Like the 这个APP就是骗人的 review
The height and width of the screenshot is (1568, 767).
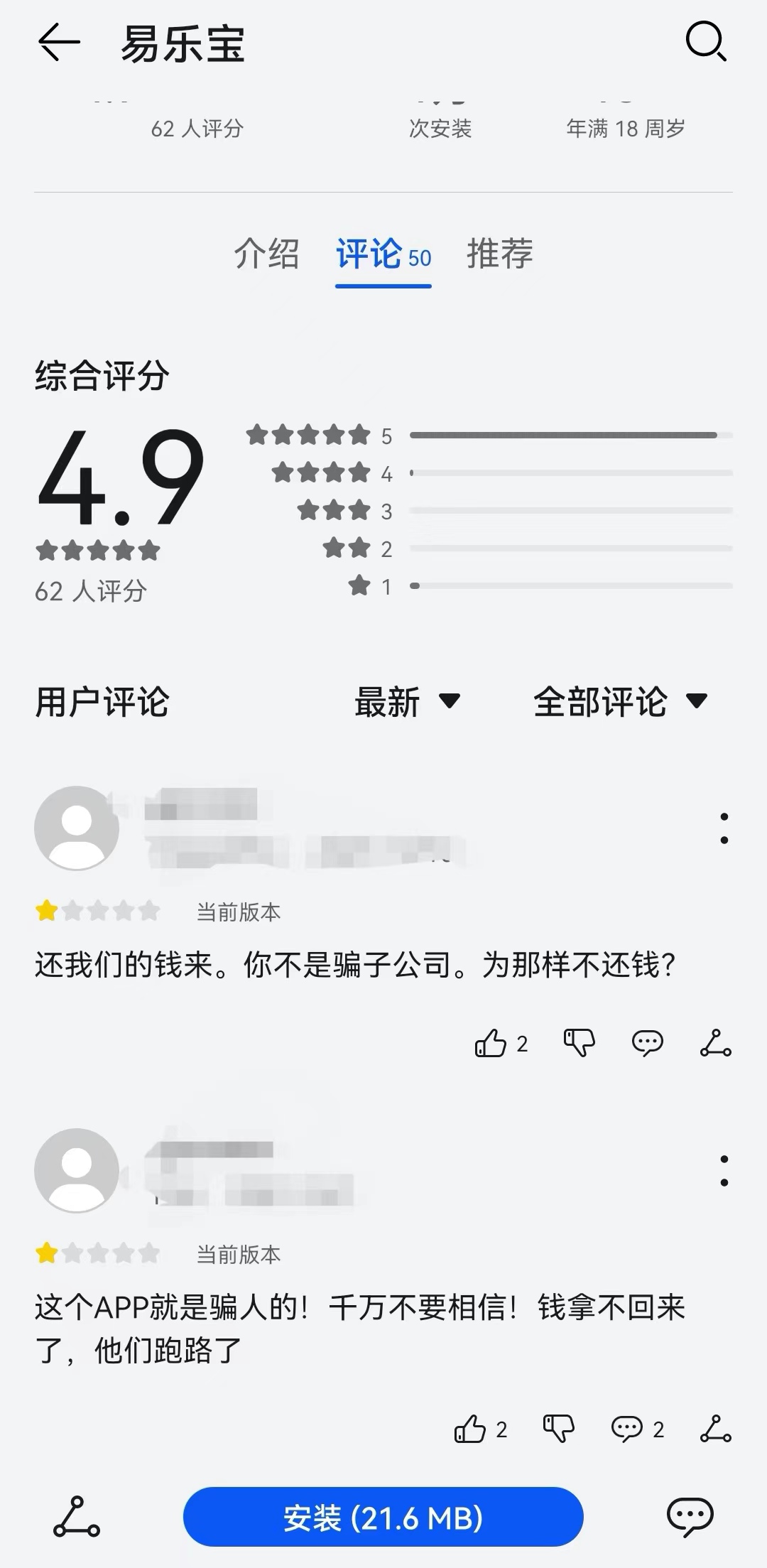point(470,1429)
